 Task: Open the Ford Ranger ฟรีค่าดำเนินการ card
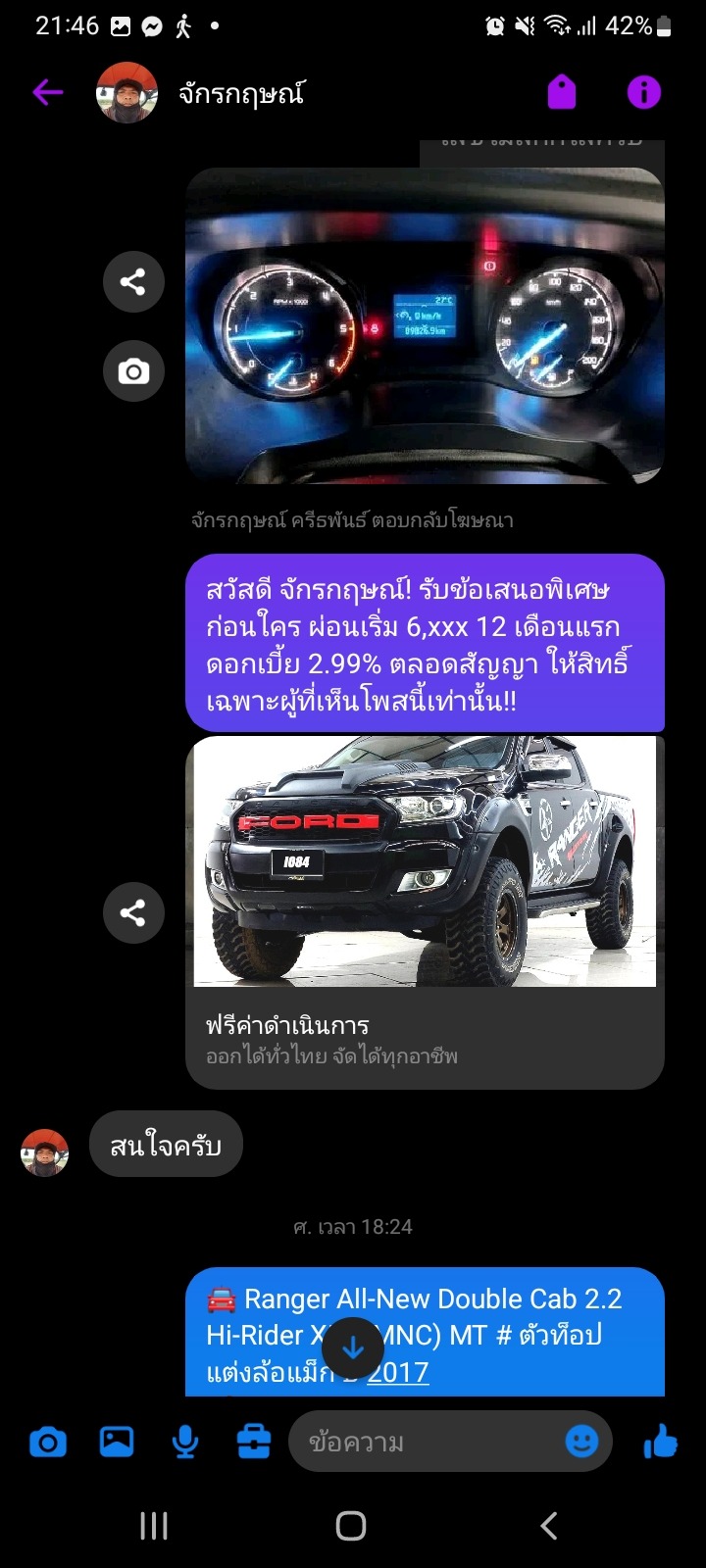[425, 911]
